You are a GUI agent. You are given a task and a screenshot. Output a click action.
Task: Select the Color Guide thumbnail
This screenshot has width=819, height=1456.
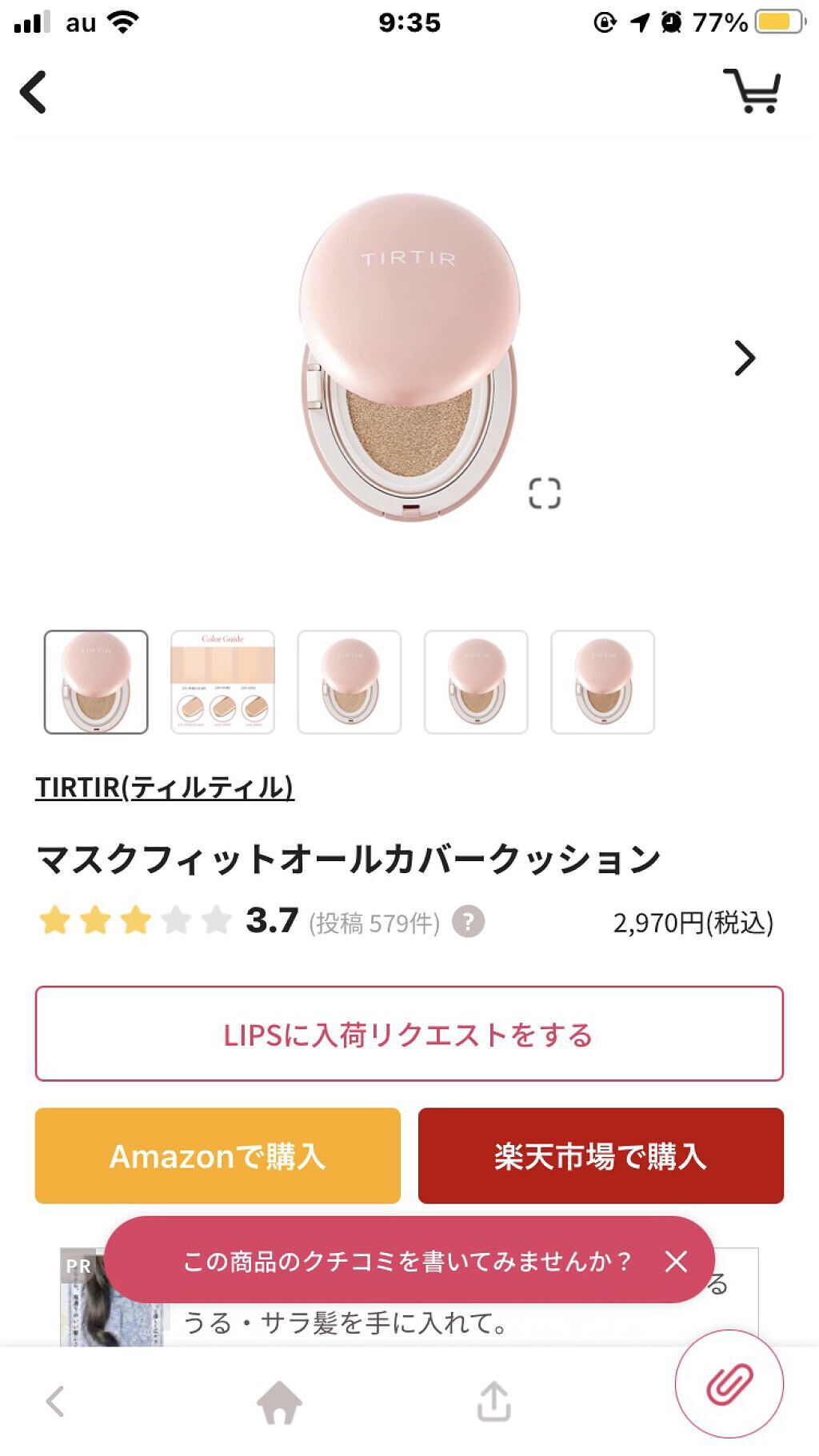222,682
